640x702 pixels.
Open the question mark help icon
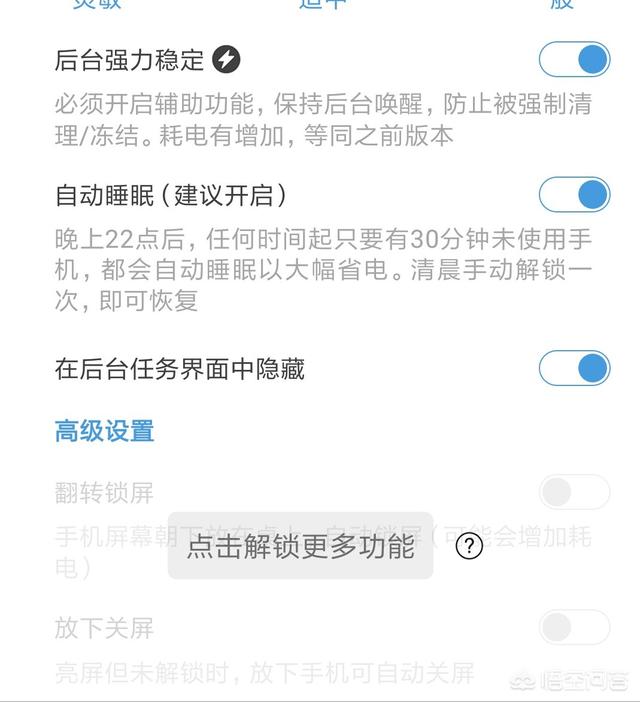469,546
